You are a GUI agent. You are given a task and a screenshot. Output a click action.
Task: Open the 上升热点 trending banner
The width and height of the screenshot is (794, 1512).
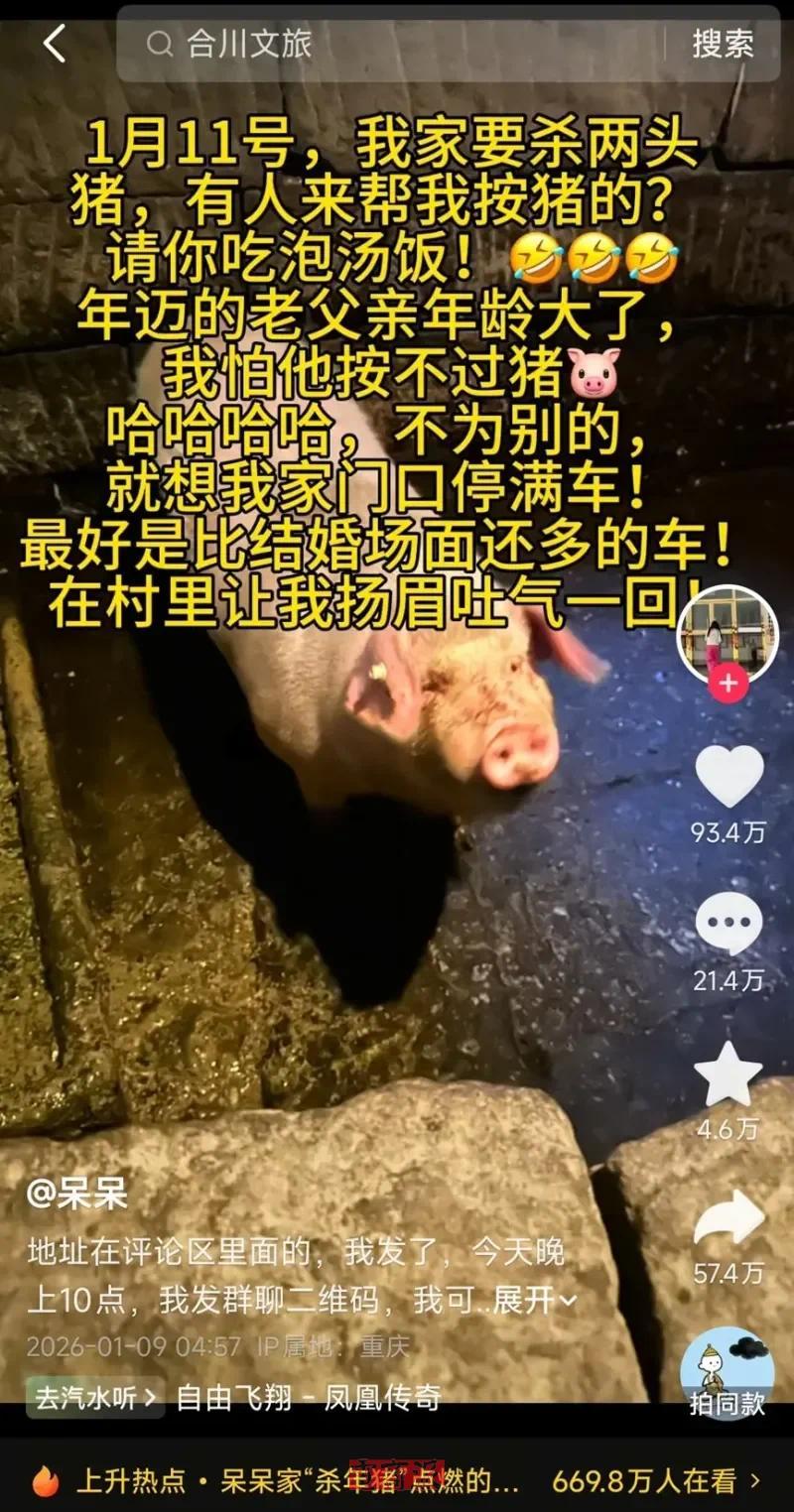coord(397,1482)
